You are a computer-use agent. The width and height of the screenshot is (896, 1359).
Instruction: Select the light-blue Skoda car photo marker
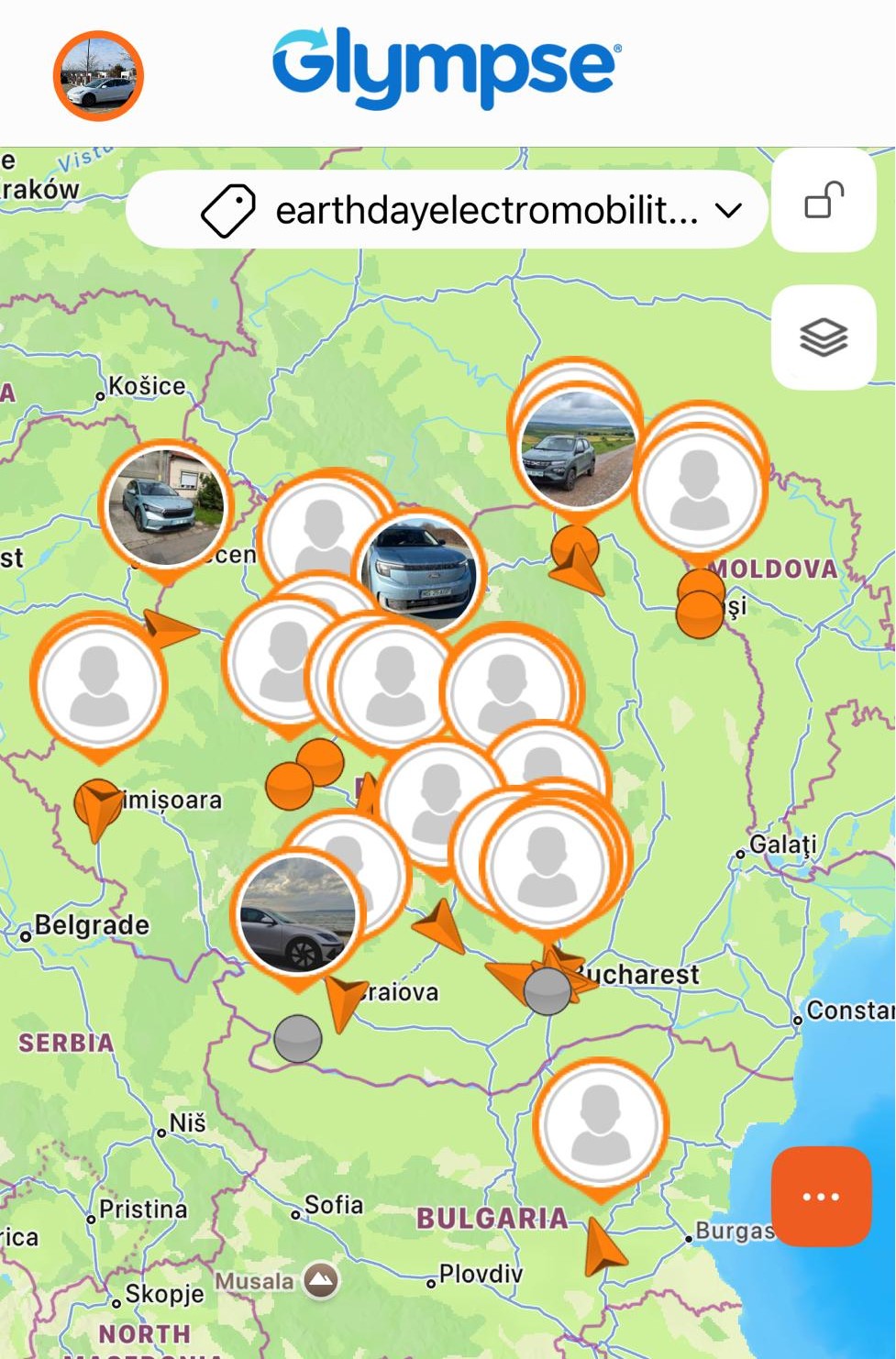tap(166, 507)
